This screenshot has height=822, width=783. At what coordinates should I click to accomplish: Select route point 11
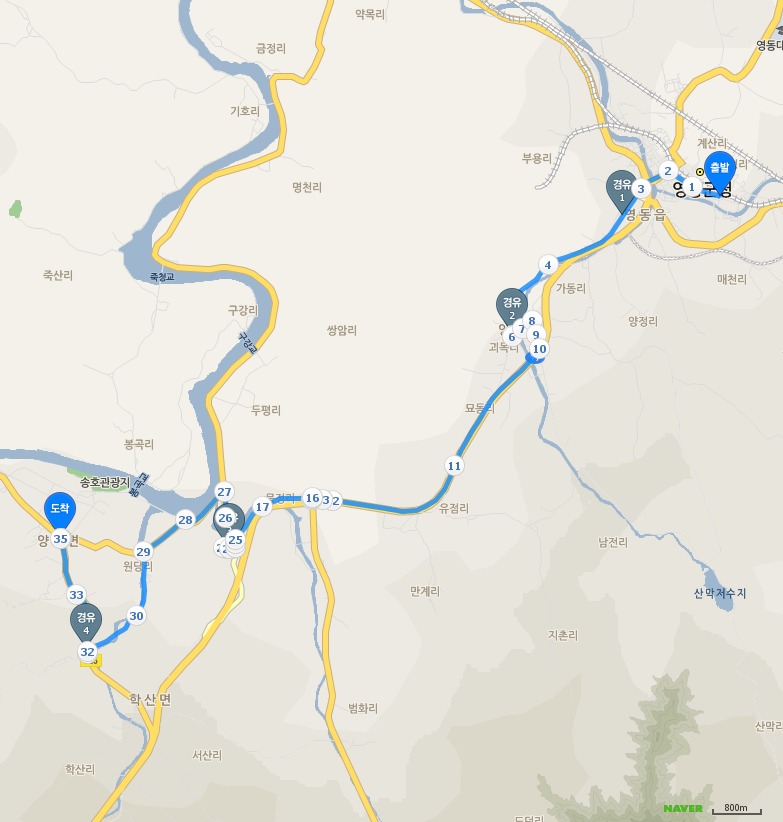point(454,466)
